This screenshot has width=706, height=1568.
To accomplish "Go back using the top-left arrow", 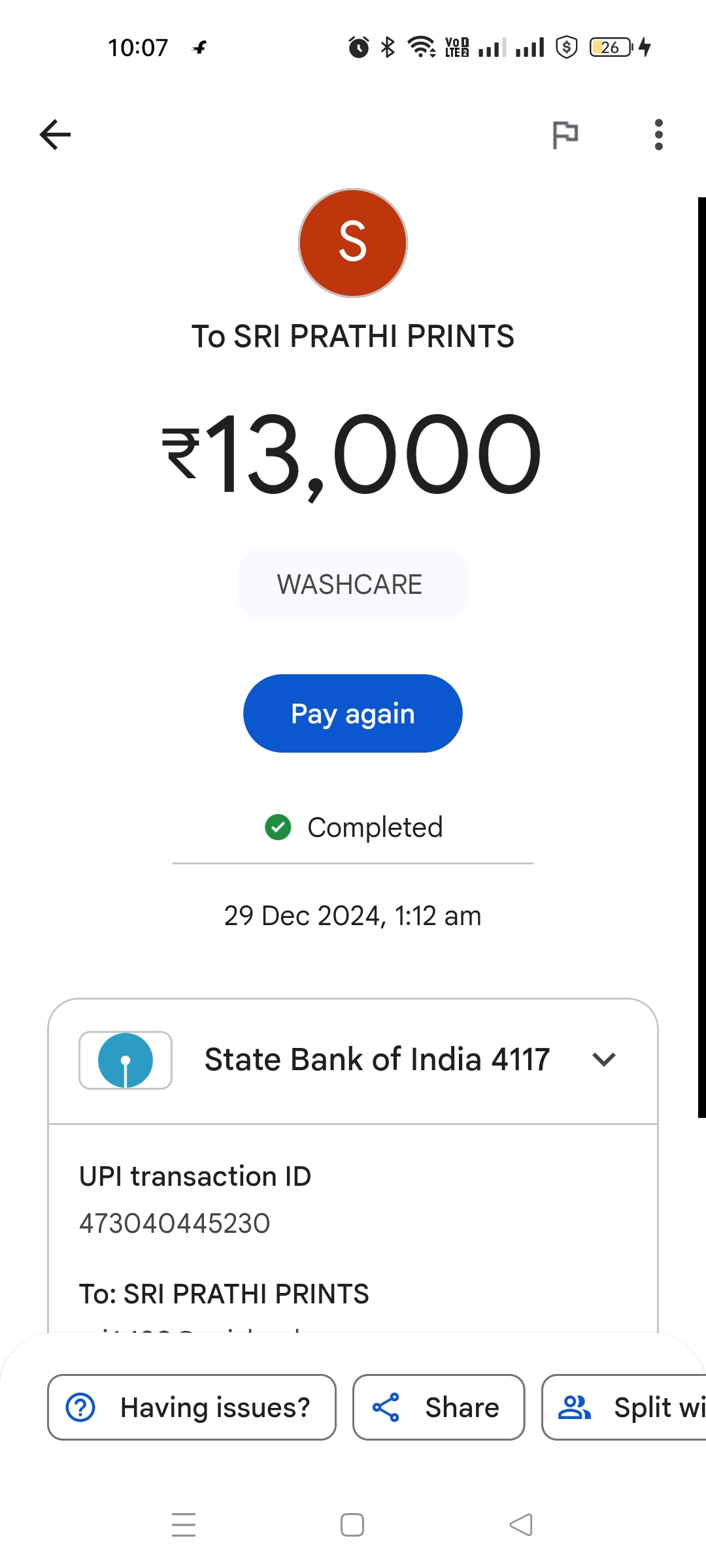I will [x=55, y=135].
